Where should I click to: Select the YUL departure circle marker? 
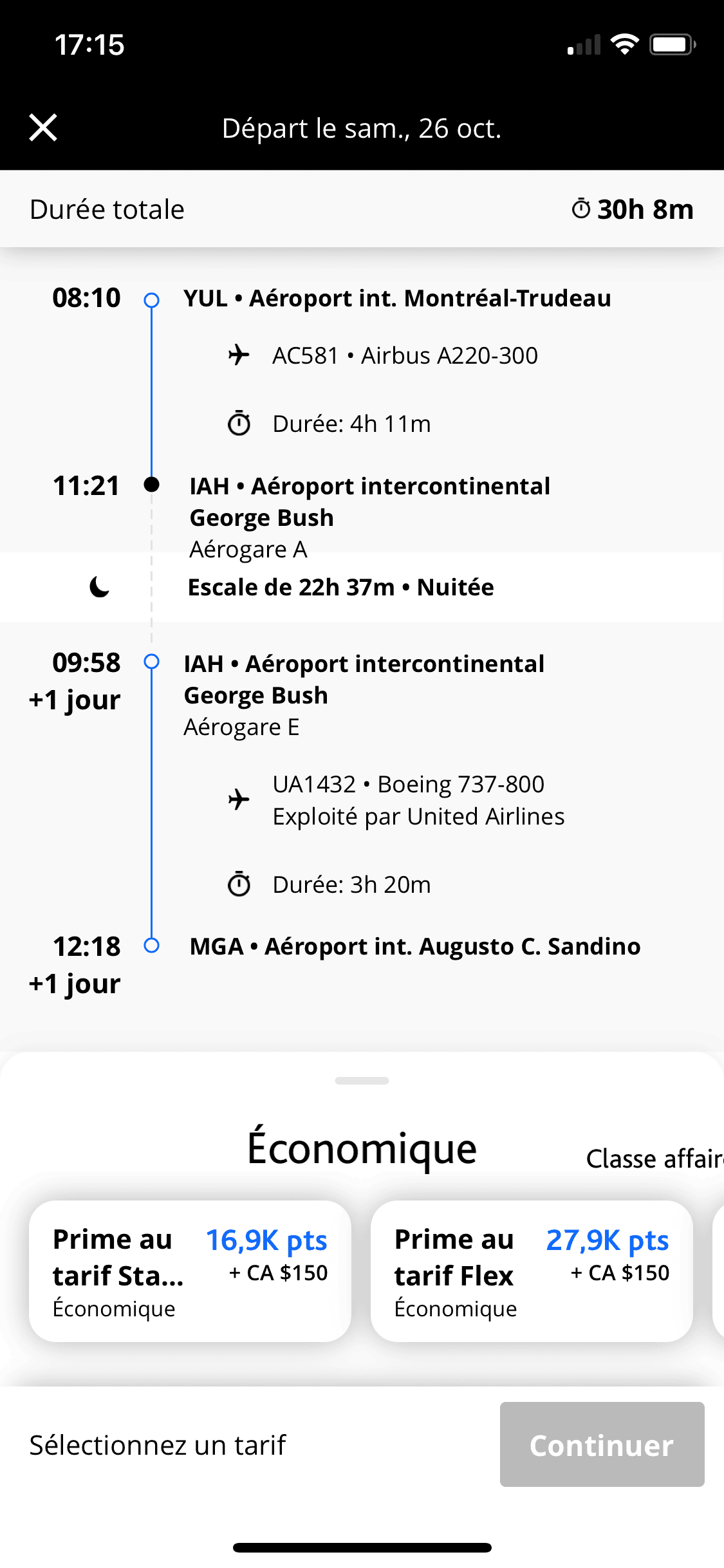click(153, 300)
